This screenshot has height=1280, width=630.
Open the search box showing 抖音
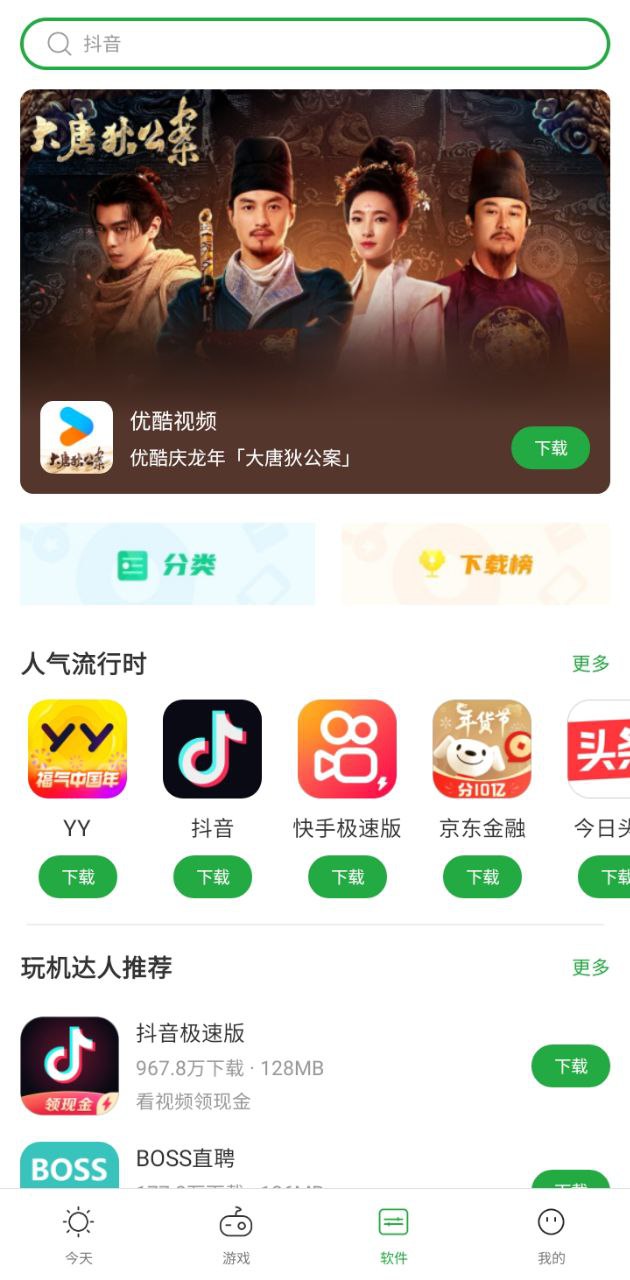(314, 44)
